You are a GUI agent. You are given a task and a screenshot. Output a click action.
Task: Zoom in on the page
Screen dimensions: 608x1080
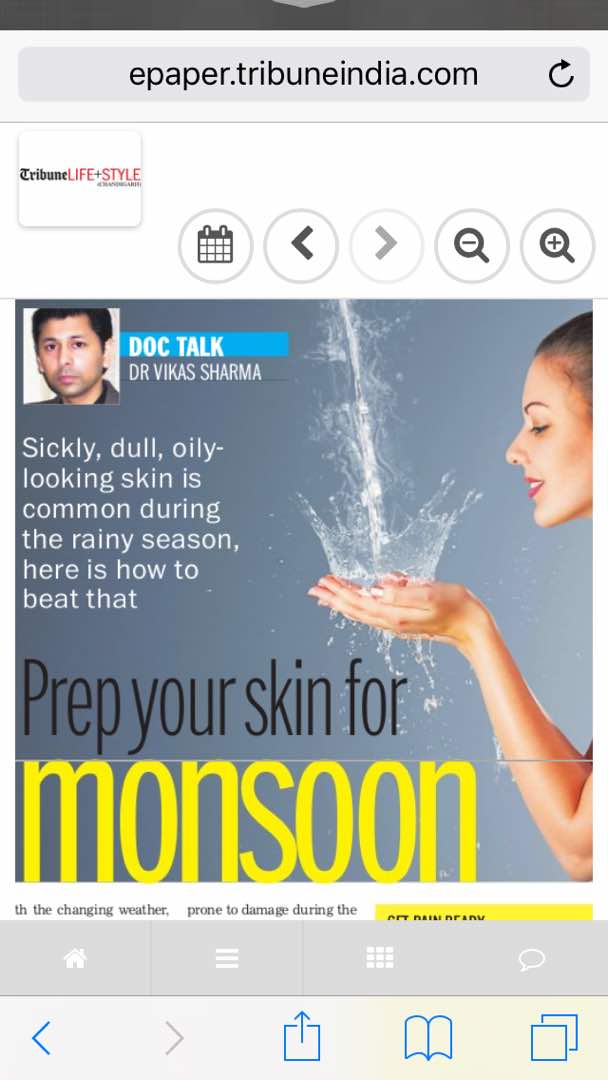point(557,245)
